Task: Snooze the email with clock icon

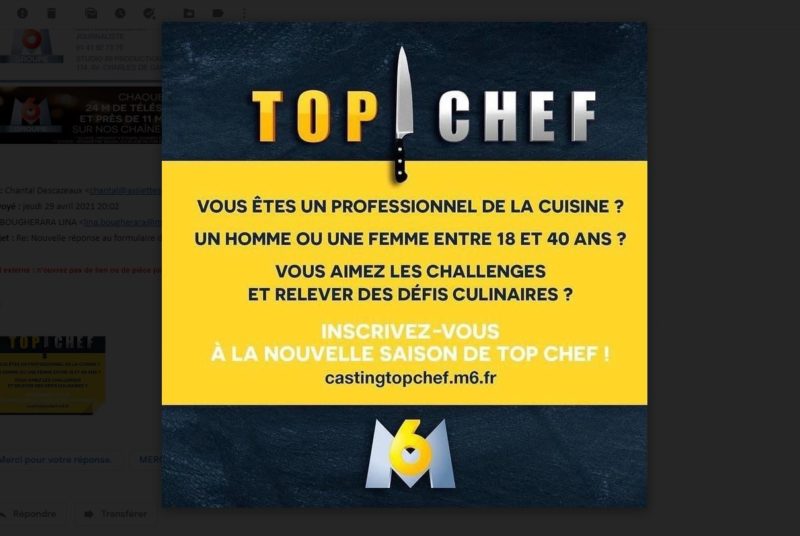Action: point(120,13)
